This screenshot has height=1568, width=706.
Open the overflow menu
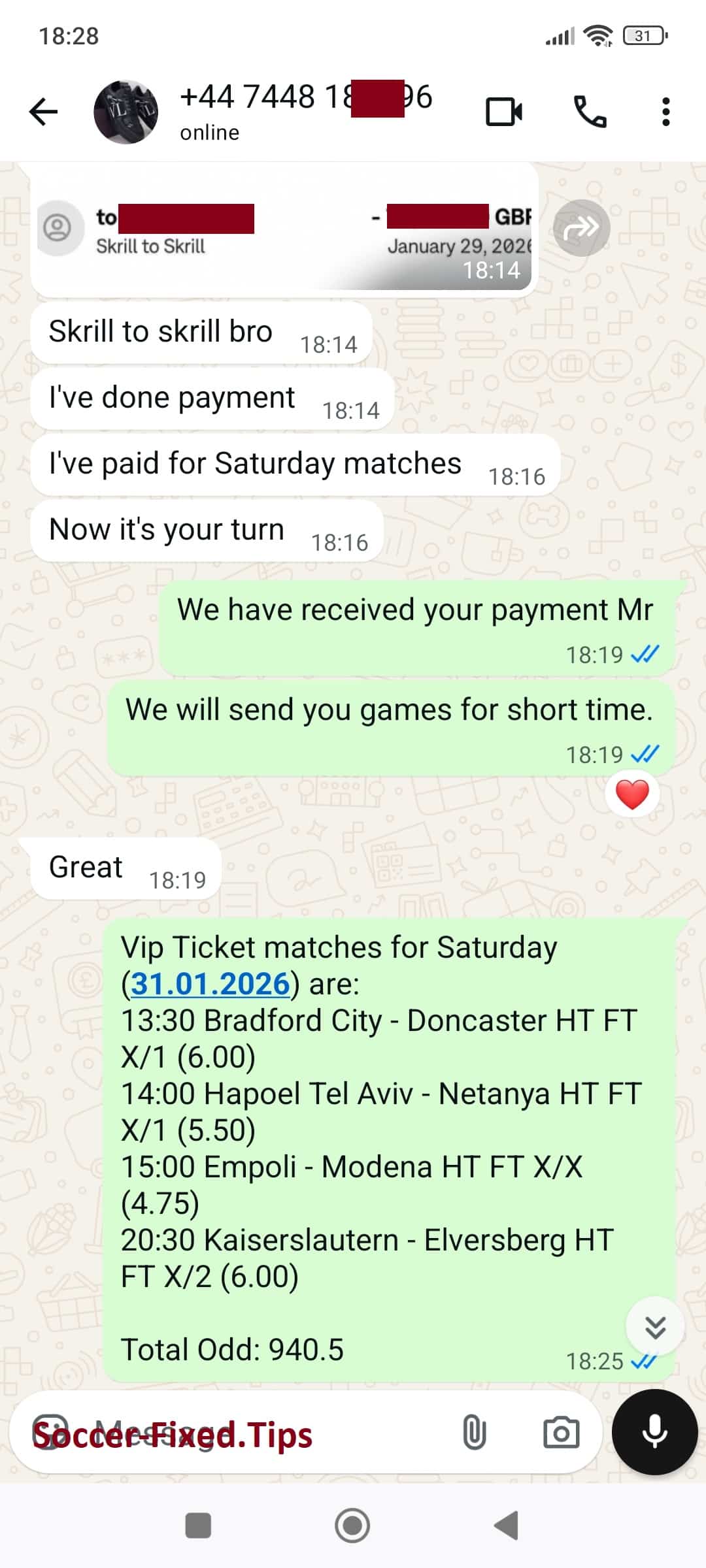tap(665, 112)
